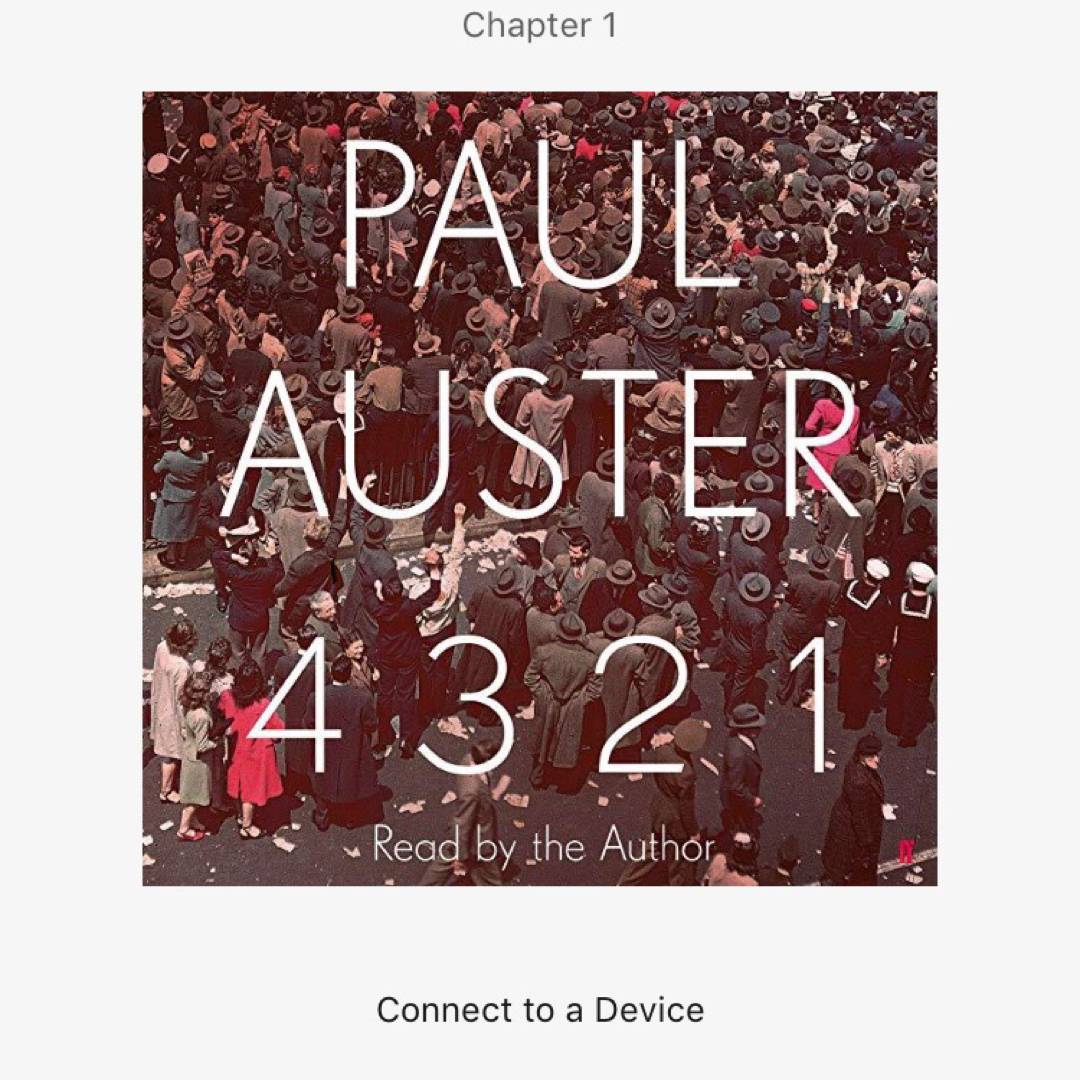The image size is (1080, 1080).
Task: Open the 4 3 2 1 audiobook cover
Action: pos(540,489)
